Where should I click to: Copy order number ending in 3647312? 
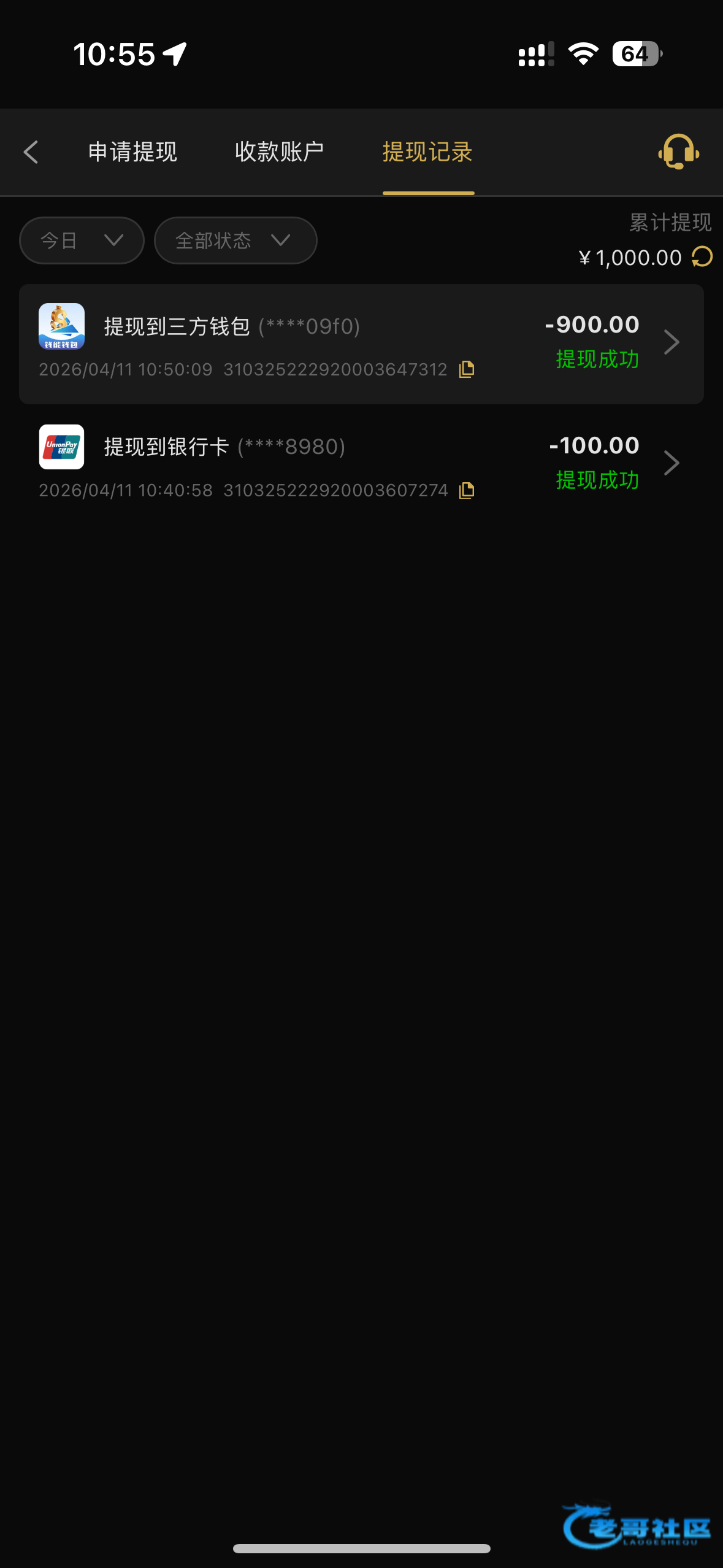coord(467,369)
